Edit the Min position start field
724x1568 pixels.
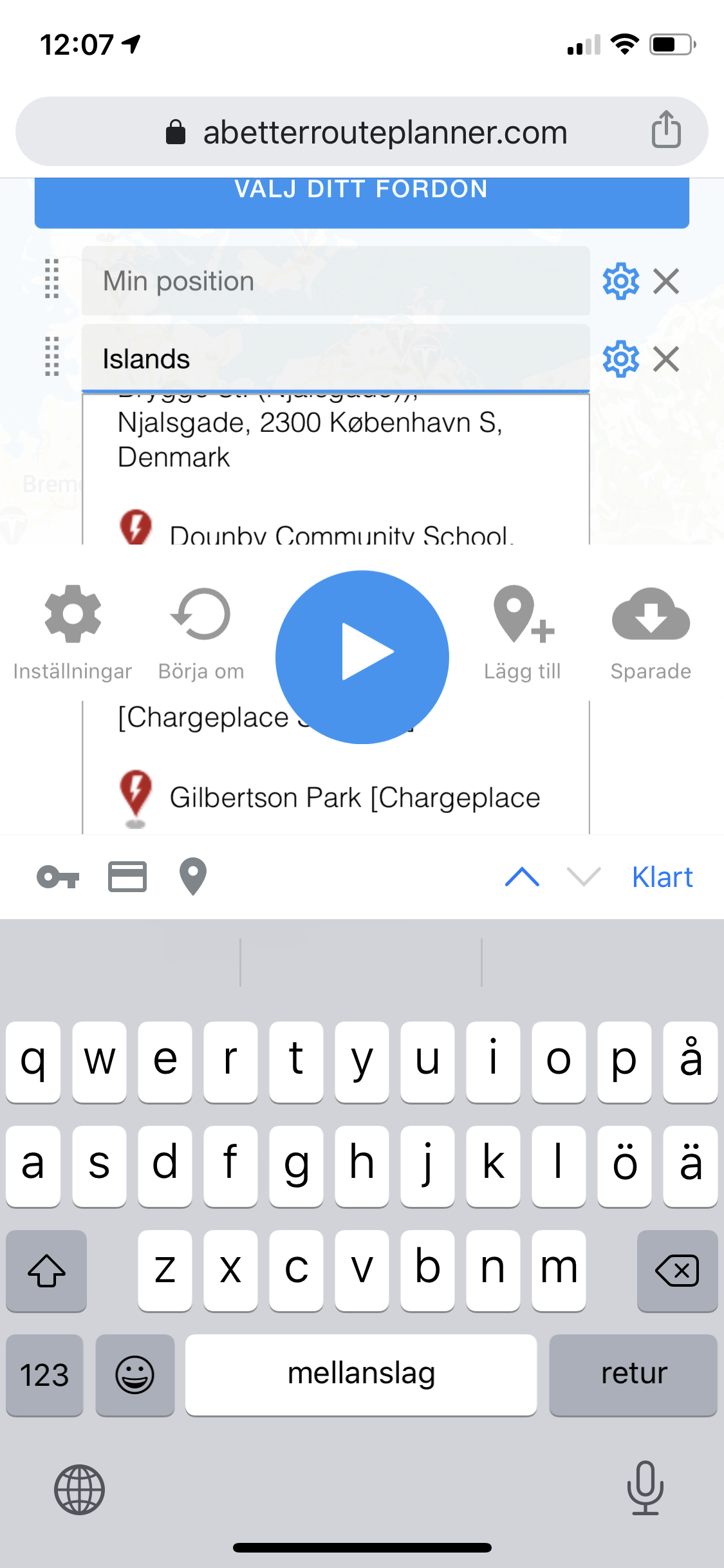(335, 281)
